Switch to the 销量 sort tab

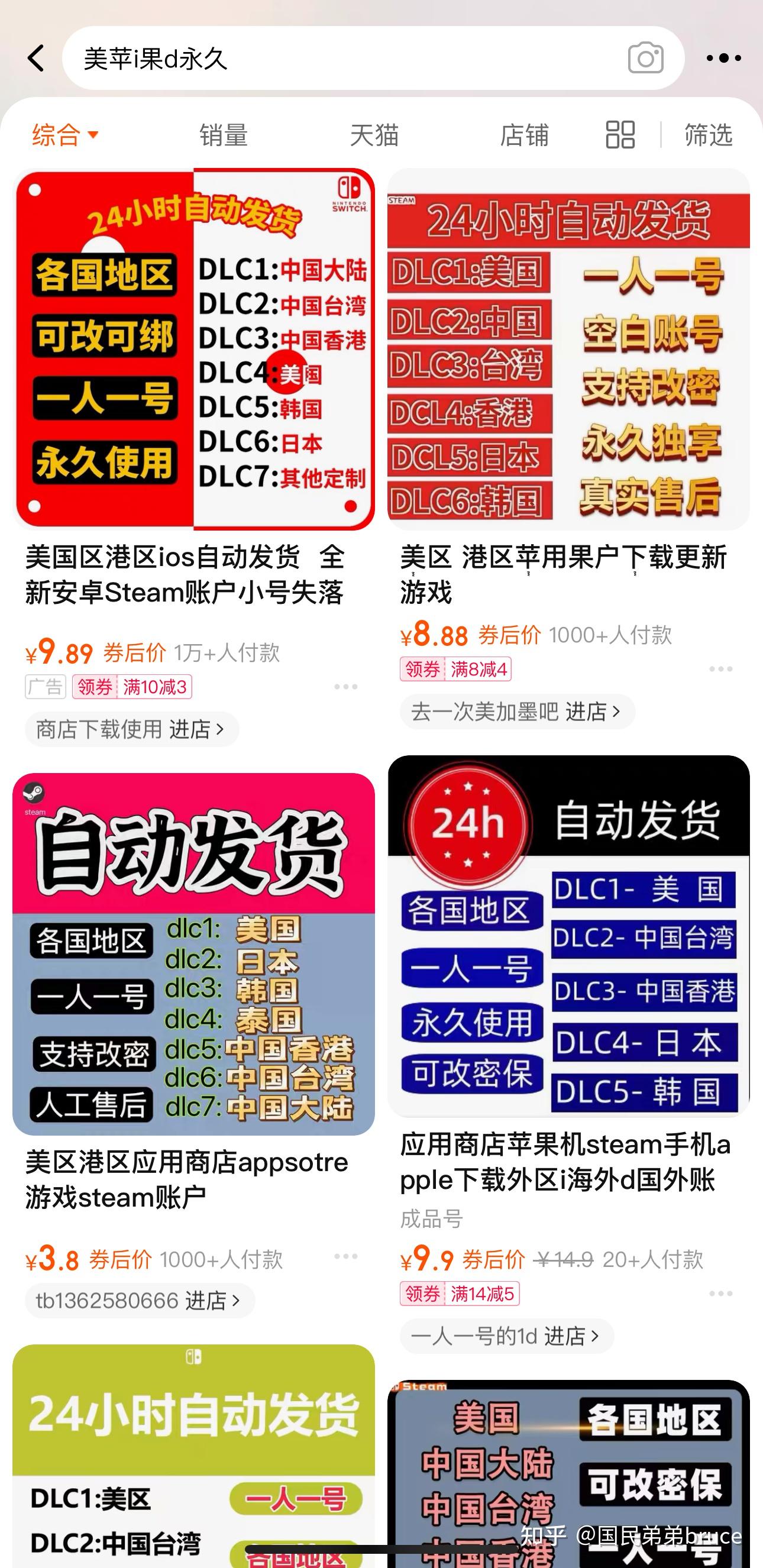(223, 135)
